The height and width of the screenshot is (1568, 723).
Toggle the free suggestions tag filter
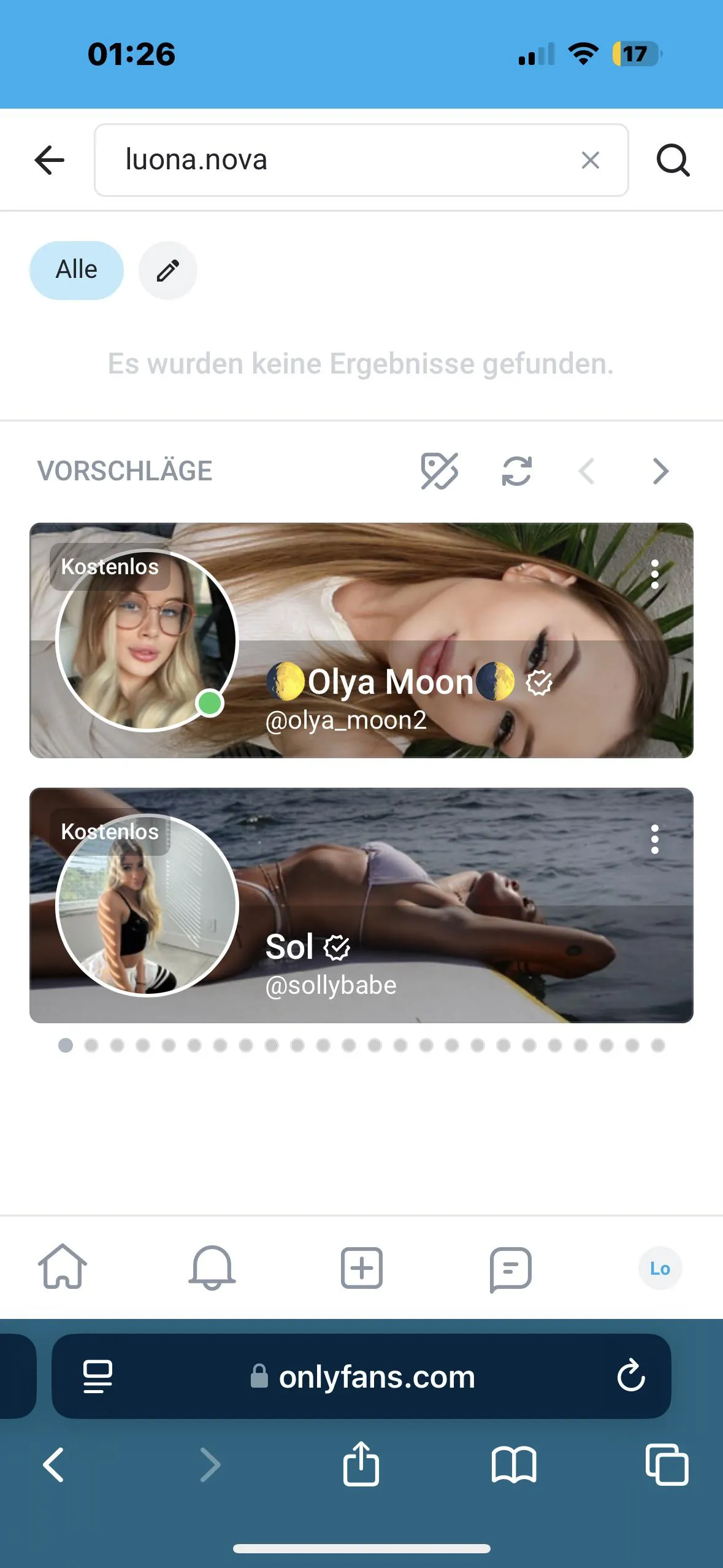439,471
